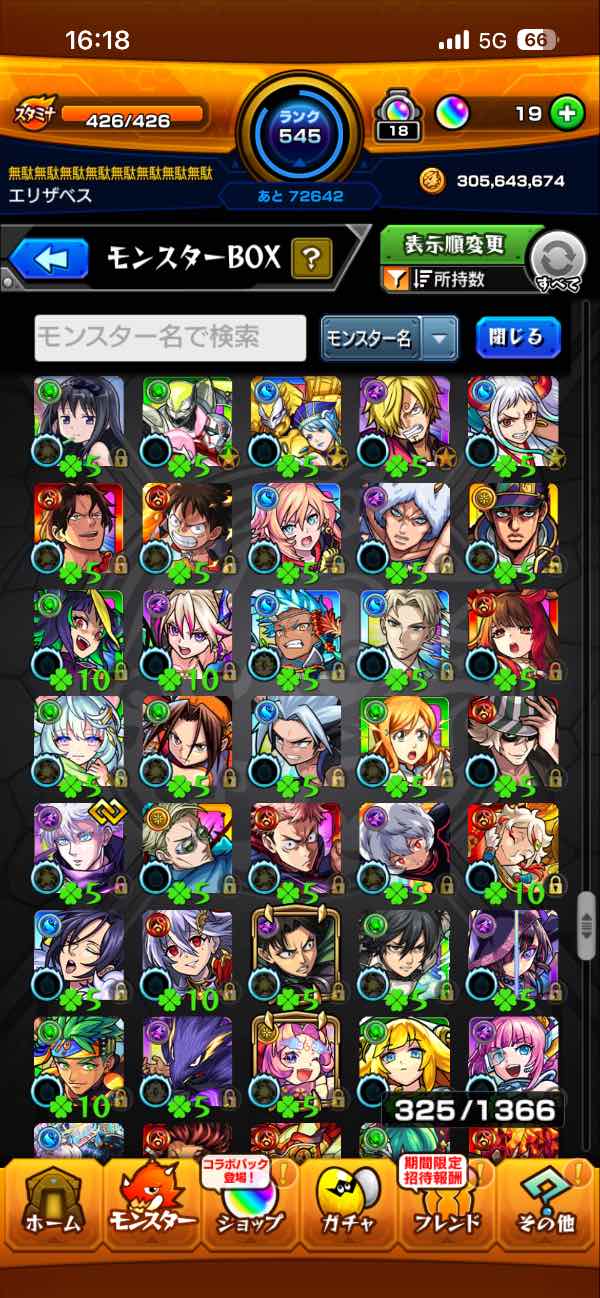Add orbs with the green plus button
Screen dimensions: 600x1298
point(566,114)
